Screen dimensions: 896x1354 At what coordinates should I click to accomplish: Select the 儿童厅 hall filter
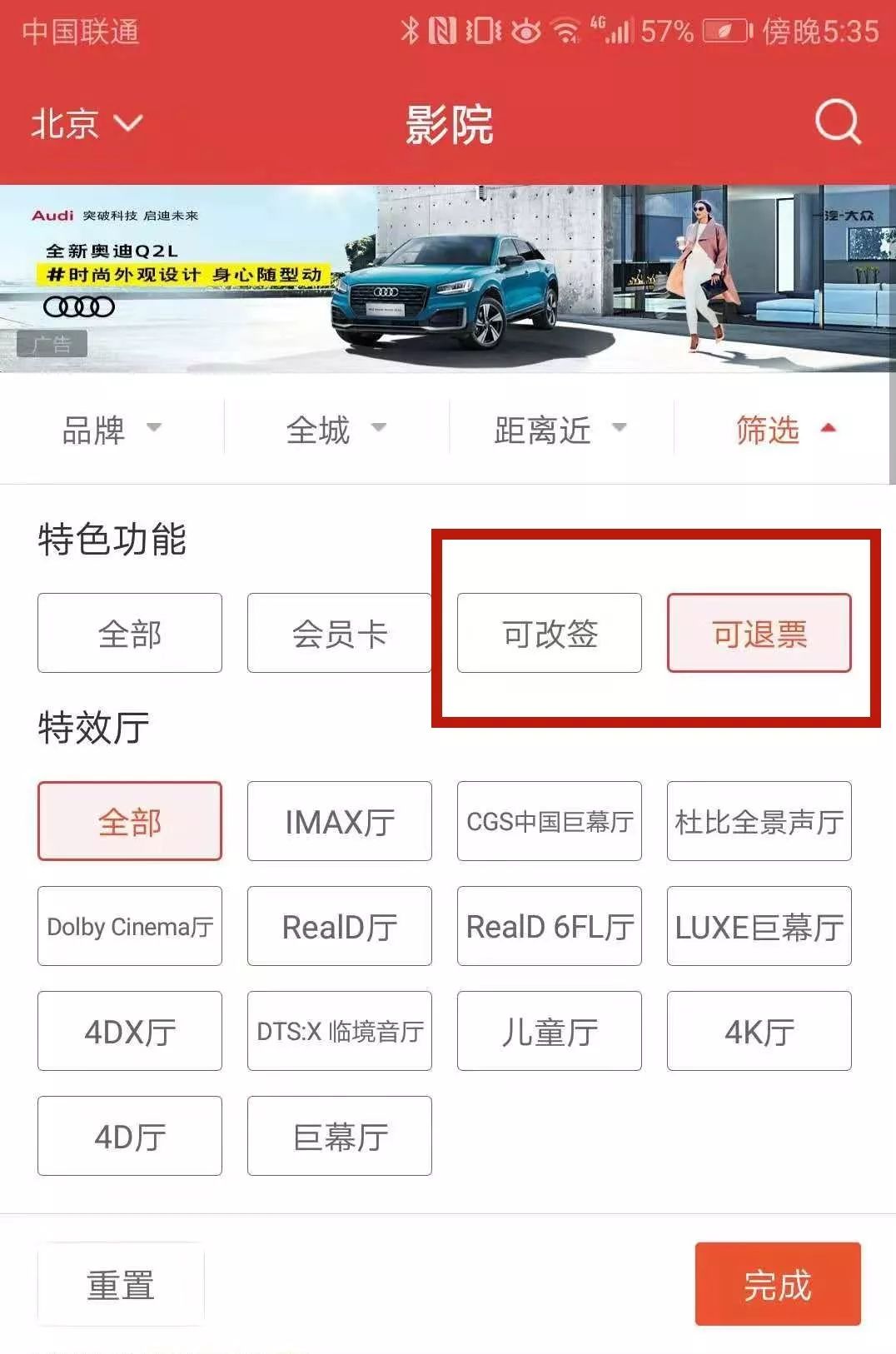550,1031
